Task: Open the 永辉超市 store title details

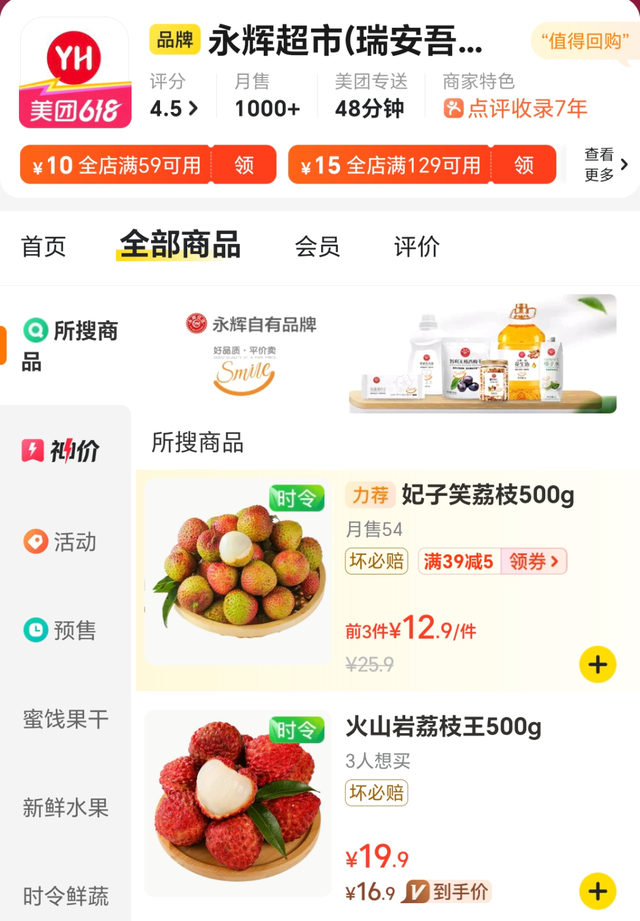Action: point(345,42)
